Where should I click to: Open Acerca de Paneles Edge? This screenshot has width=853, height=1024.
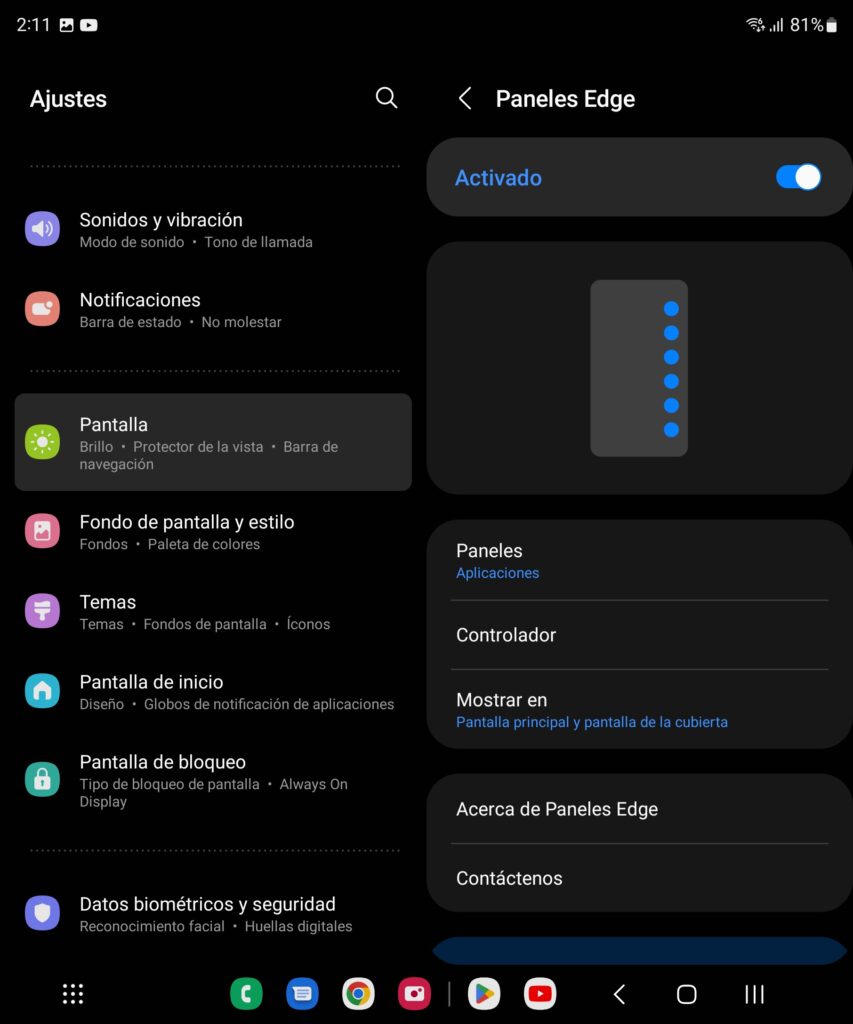[x=639, y=809]
